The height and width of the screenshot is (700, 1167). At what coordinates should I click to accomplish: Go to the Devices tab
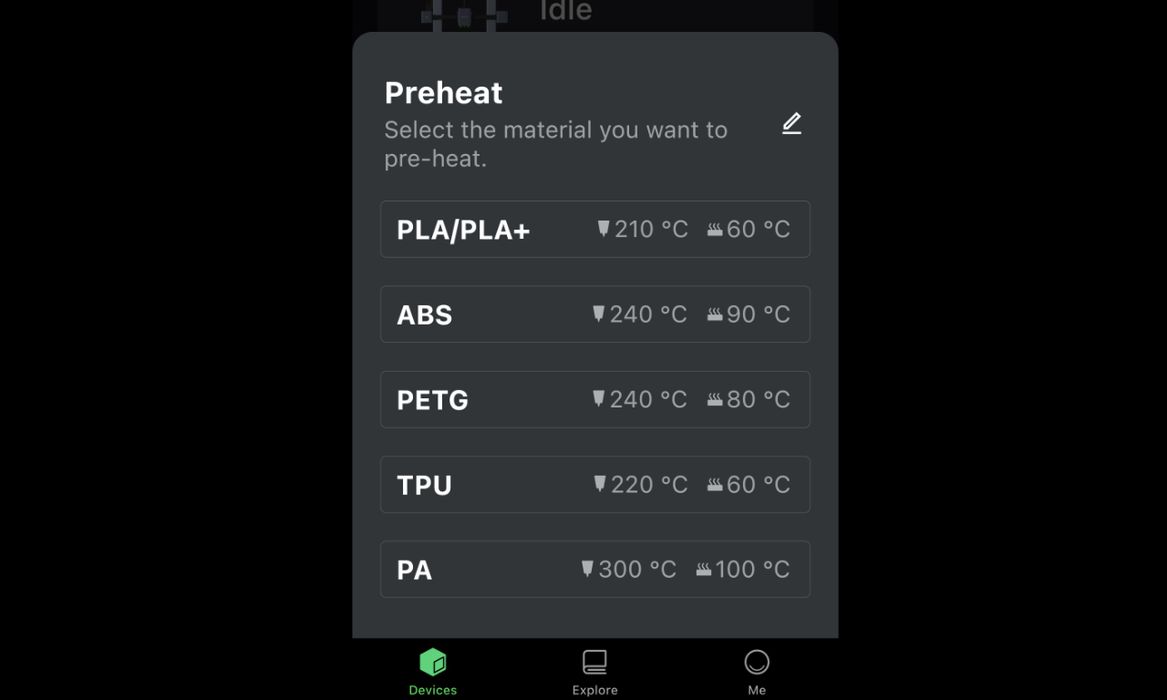[x=433, y=670]
